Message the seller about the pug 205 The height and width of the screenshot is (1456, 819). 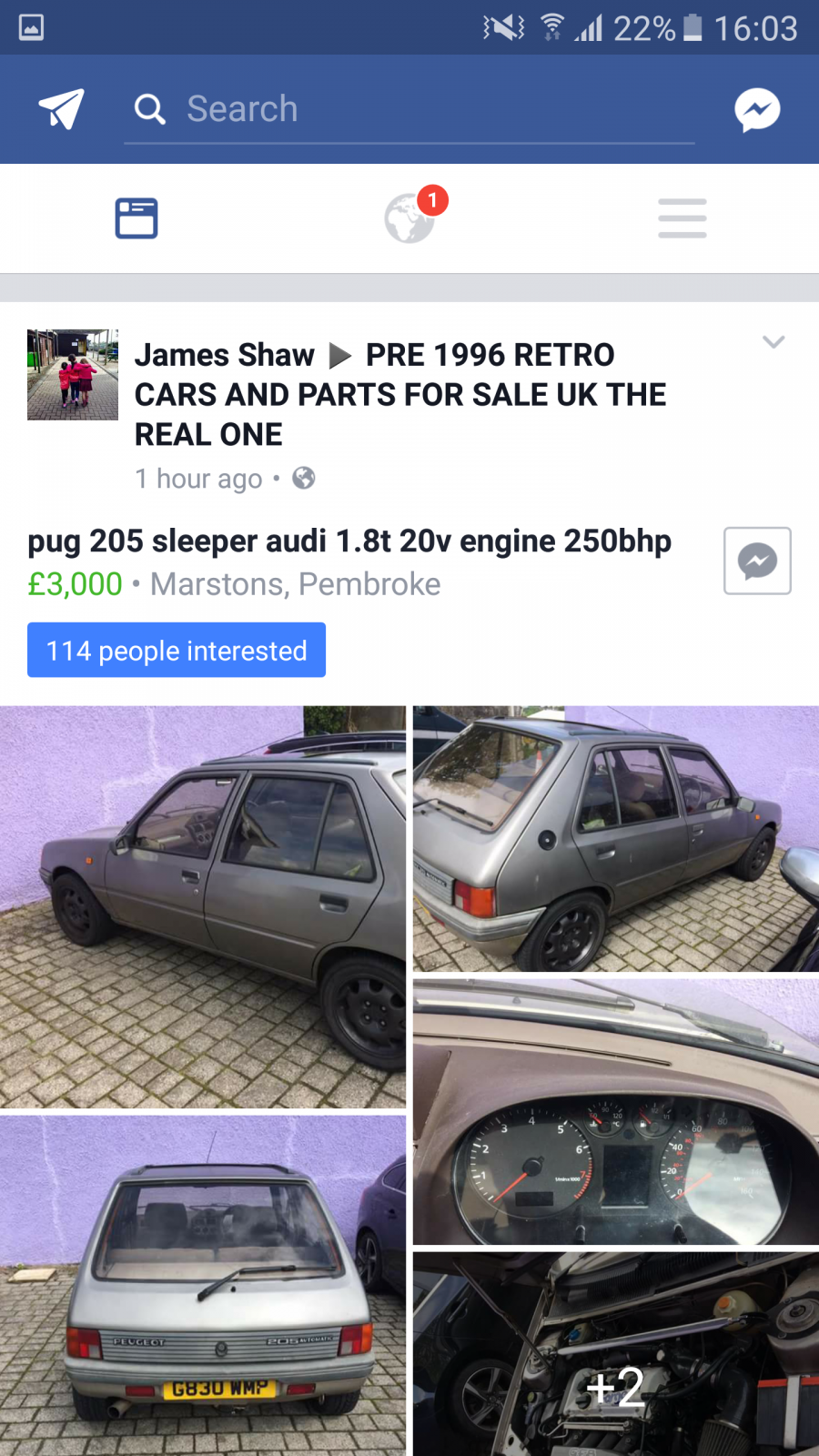click(x=757, y=561)
